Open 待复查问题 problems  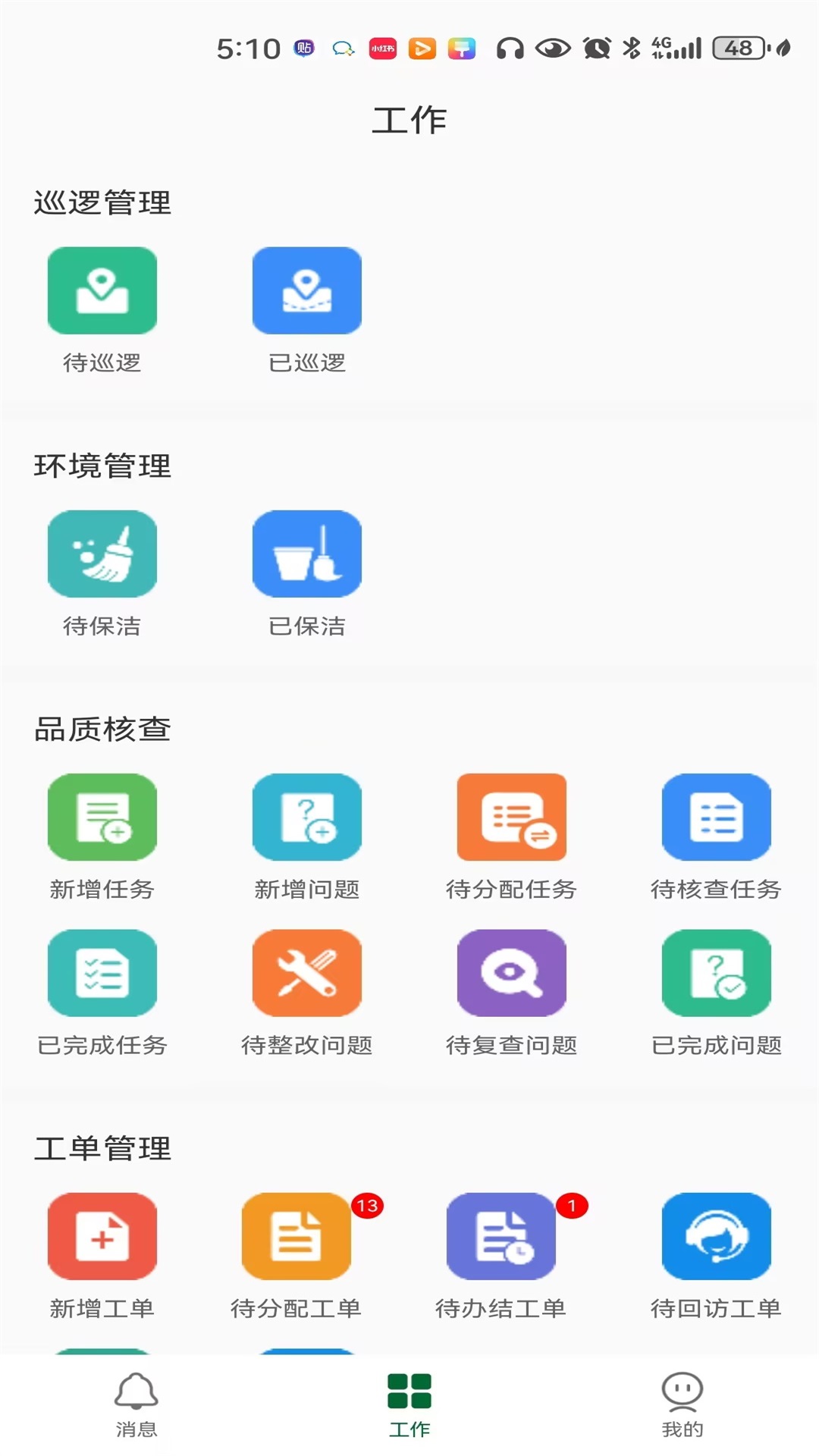pos(512,973)
